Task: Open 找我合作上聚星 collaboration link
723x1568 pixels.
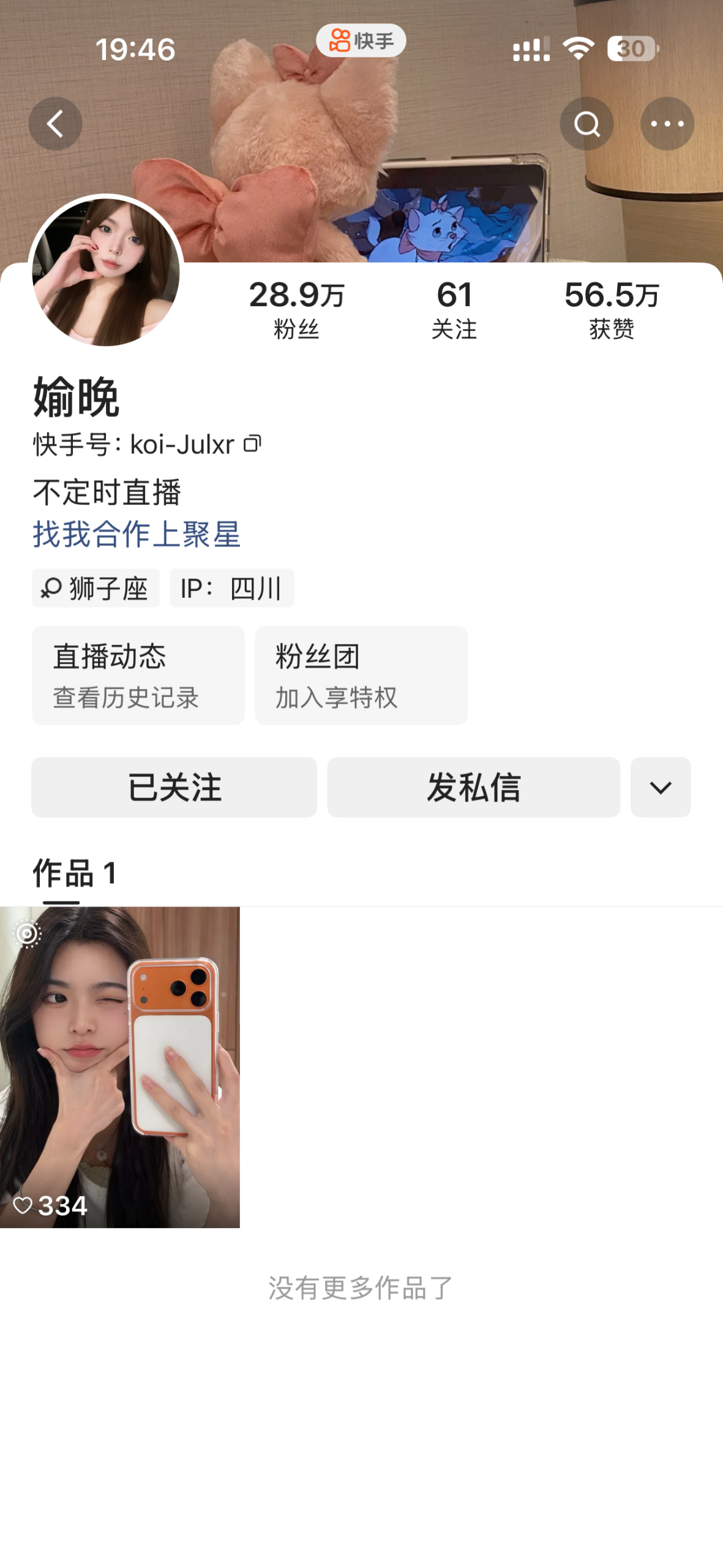Action: click(136, 535)
